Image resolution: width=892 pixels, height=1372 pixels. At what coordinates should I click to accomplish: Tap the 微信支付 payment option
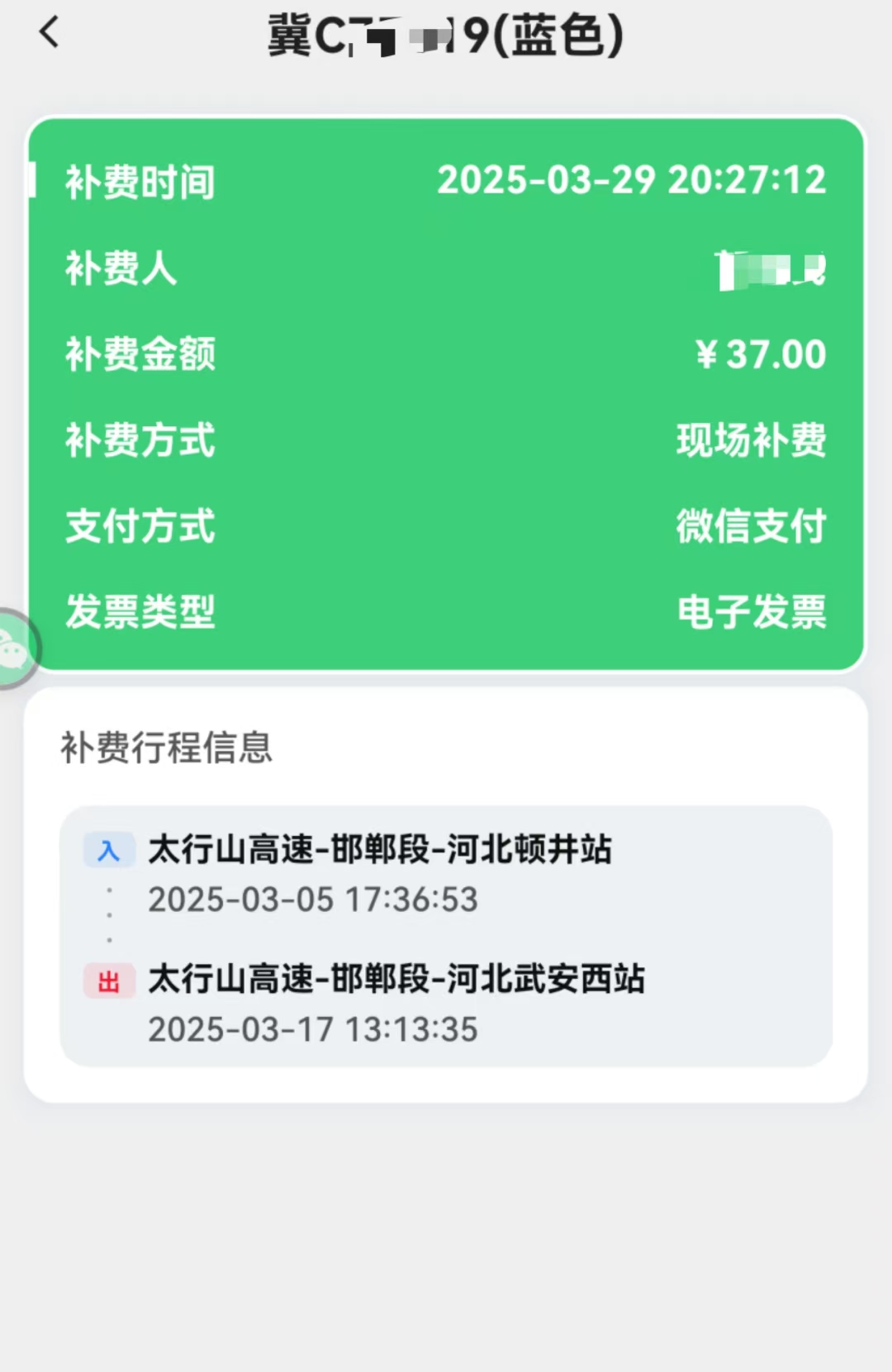click(750, 527)
